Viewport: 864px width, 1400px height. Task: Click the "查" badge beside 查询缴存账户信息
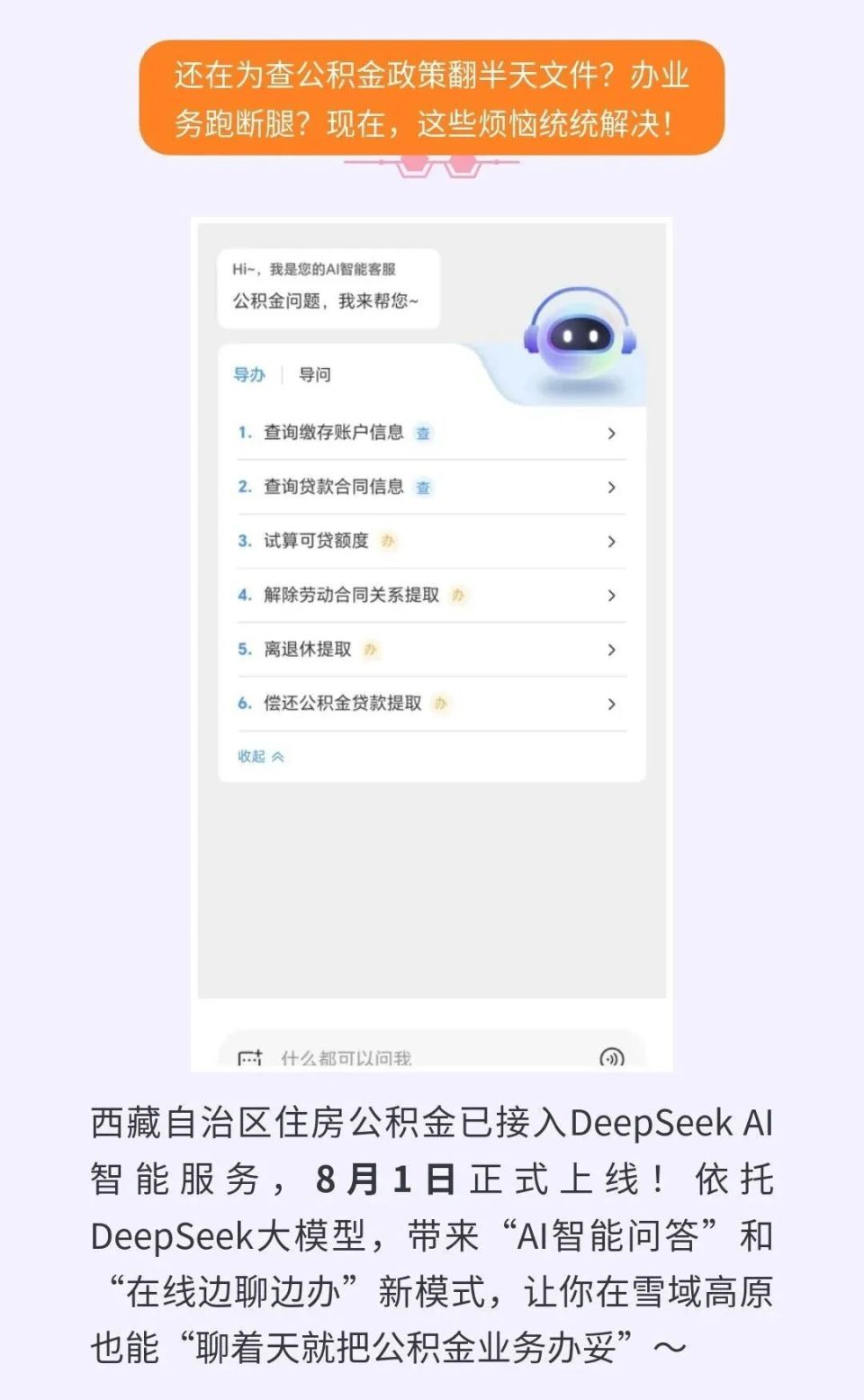pyautogui.click(x=423, y=434)
